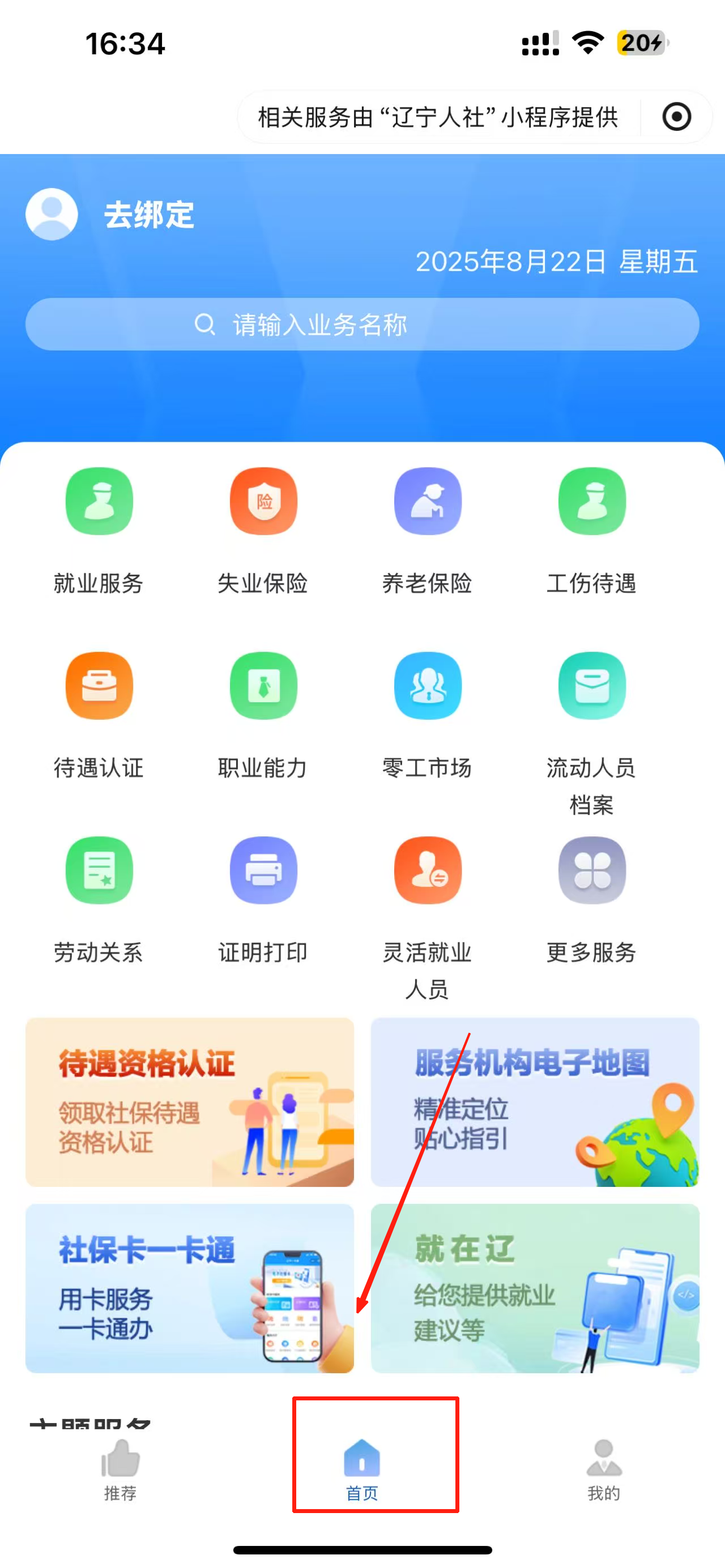Open the 服务机构电子地图 card
Image resolution: width=725 pixels, height=1568 pixels.
[535, 1102]
